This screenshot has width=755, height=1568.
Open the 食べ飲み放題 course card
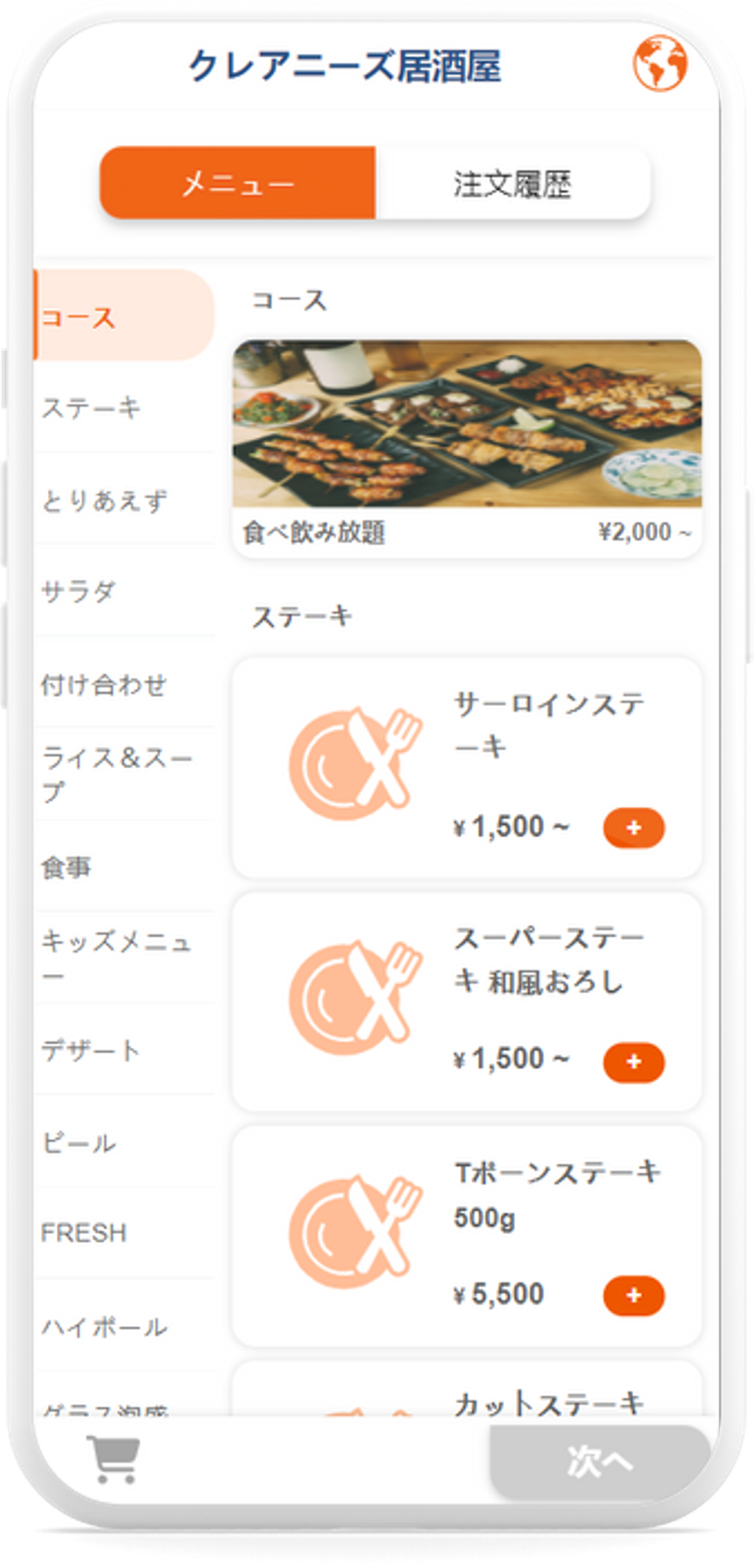[x=467, y=447]
